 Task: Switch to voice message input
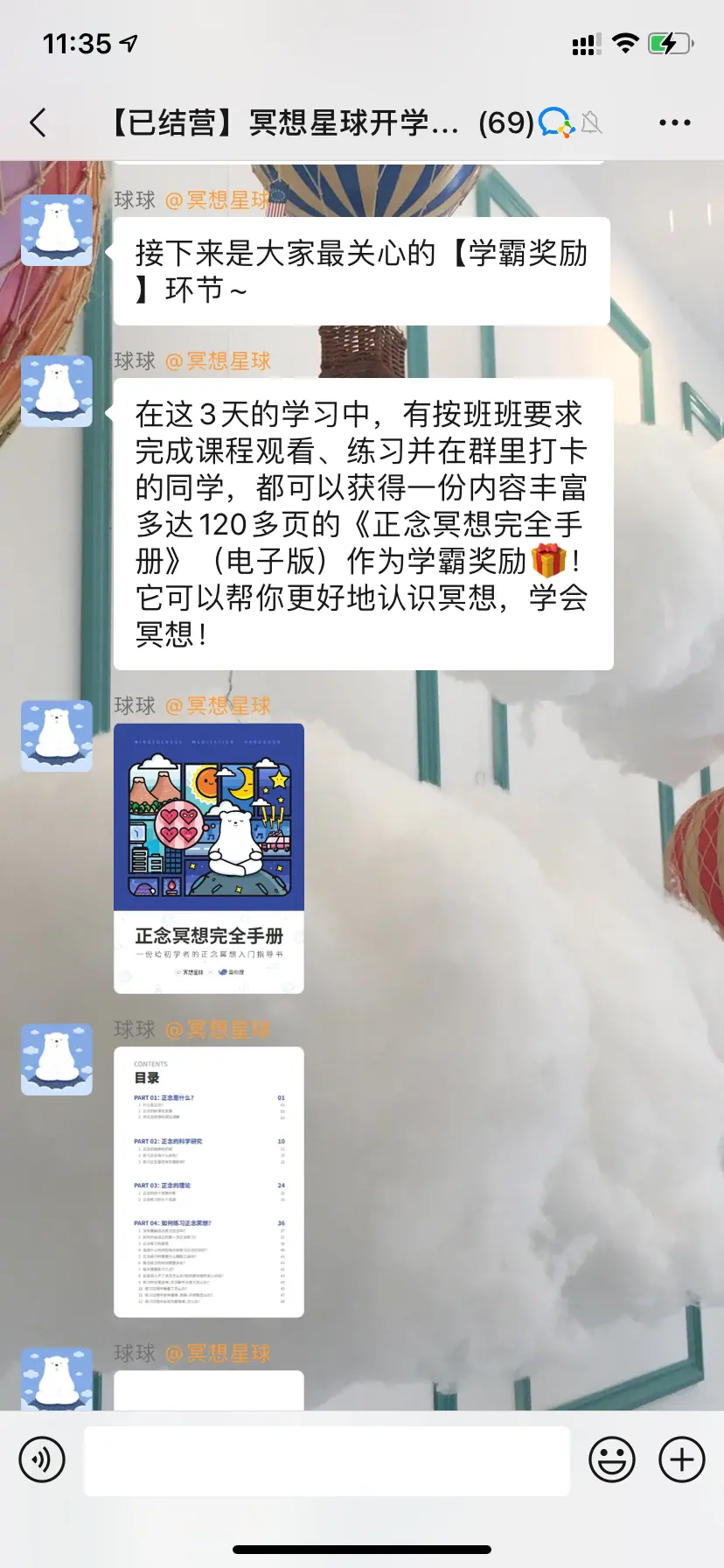[x=42, y=1459]
